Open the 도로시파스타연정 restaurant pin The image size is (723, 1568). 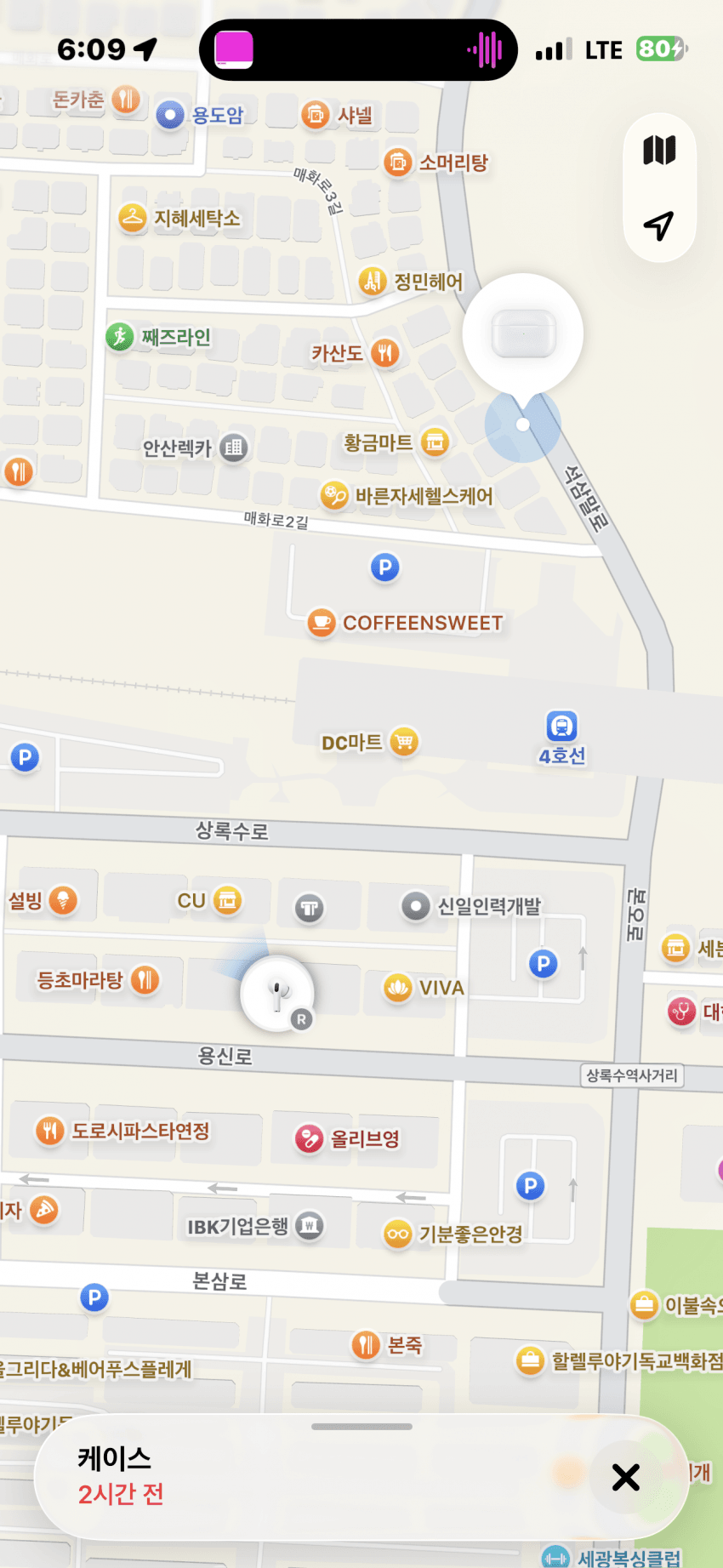point(50,1131)
